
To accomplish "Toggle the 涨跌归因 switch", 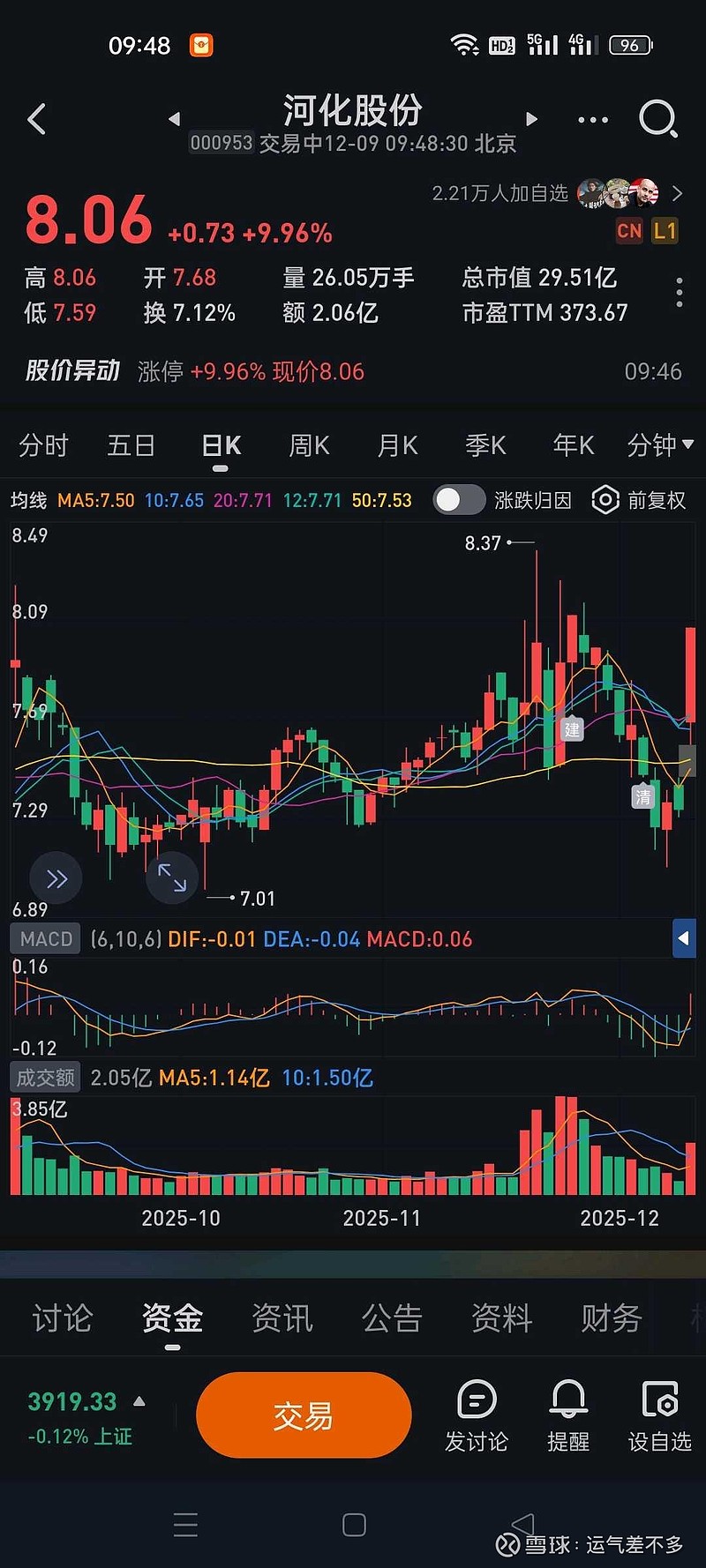I will 459,500.
